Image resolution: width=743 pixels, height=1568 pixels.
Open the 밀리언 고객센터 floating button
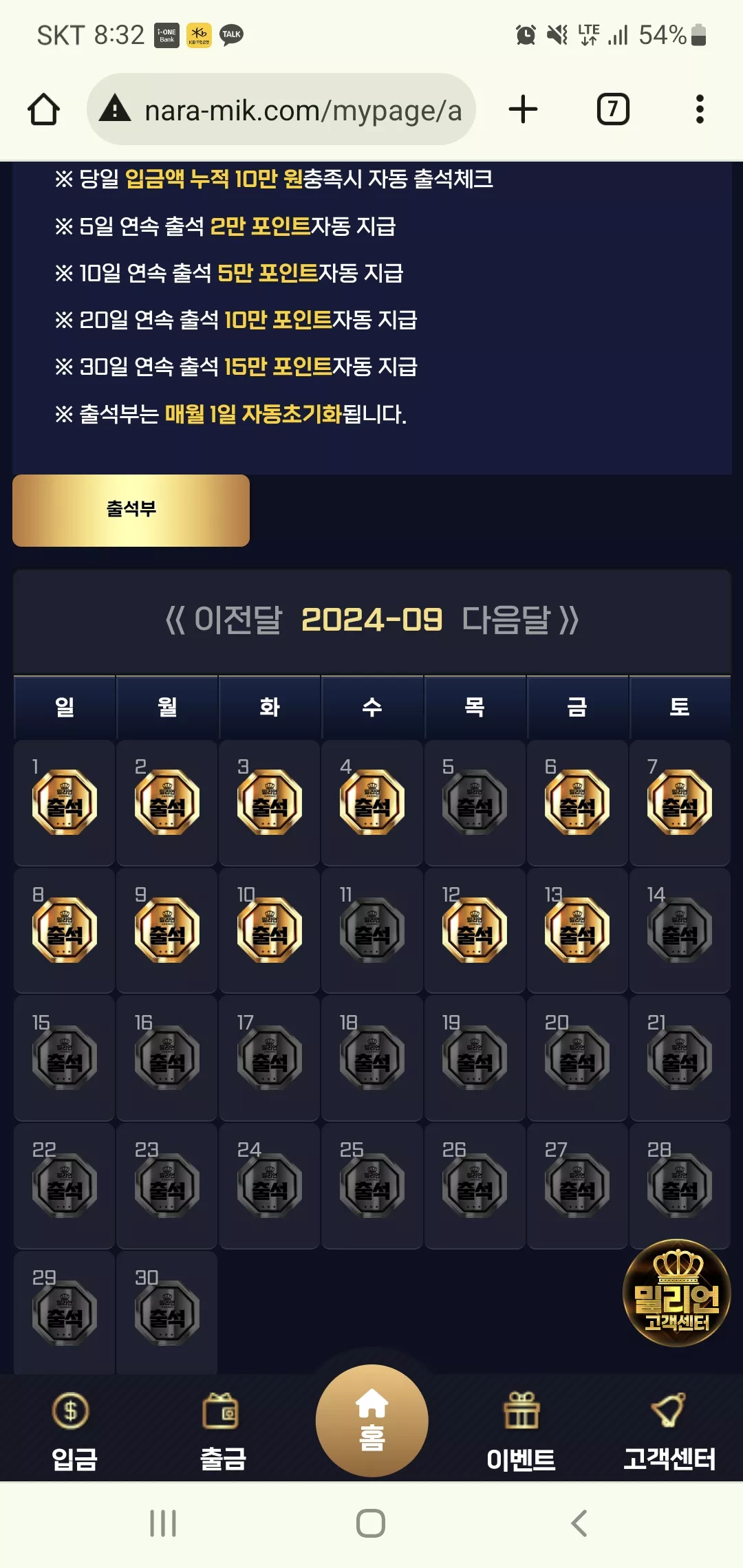676,1293
